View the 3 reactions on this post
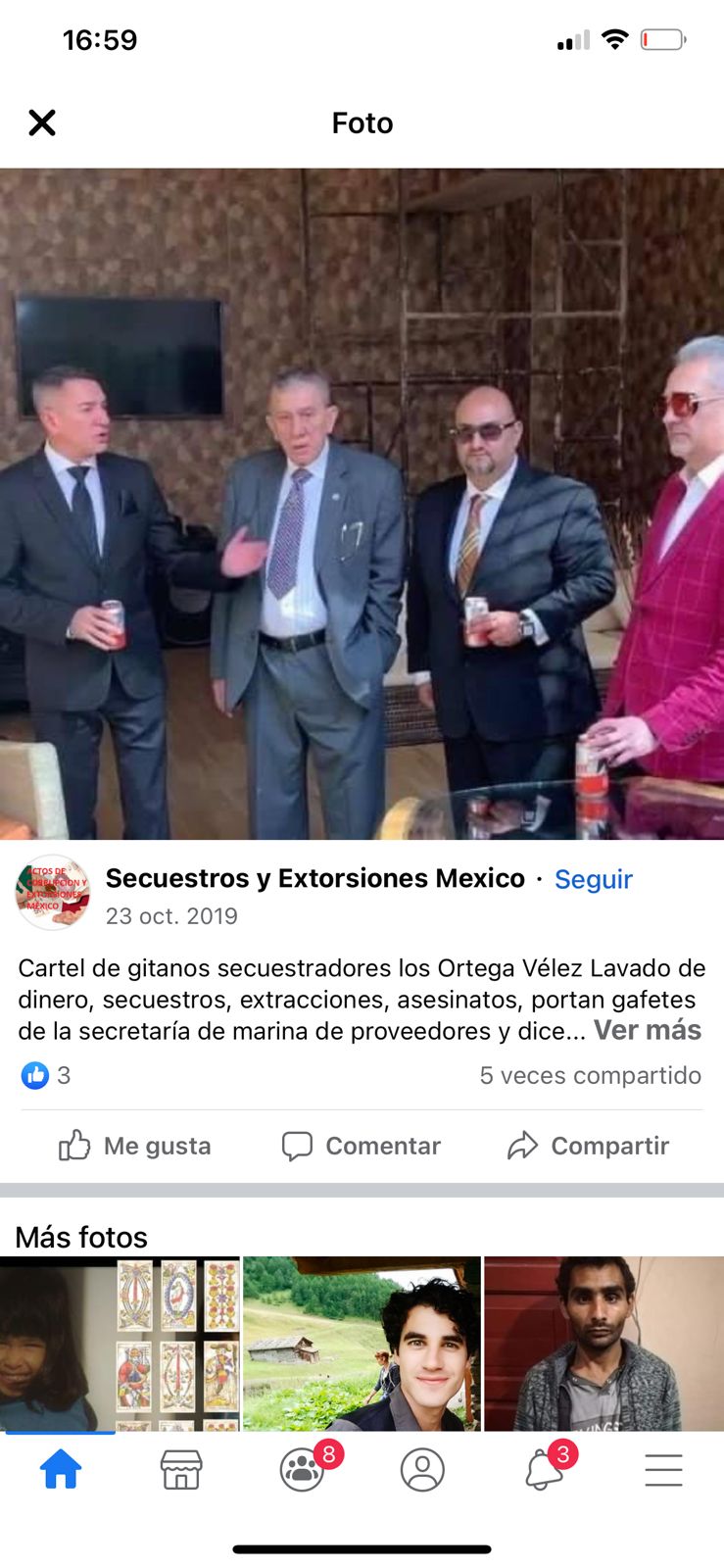 [46, 1075]
